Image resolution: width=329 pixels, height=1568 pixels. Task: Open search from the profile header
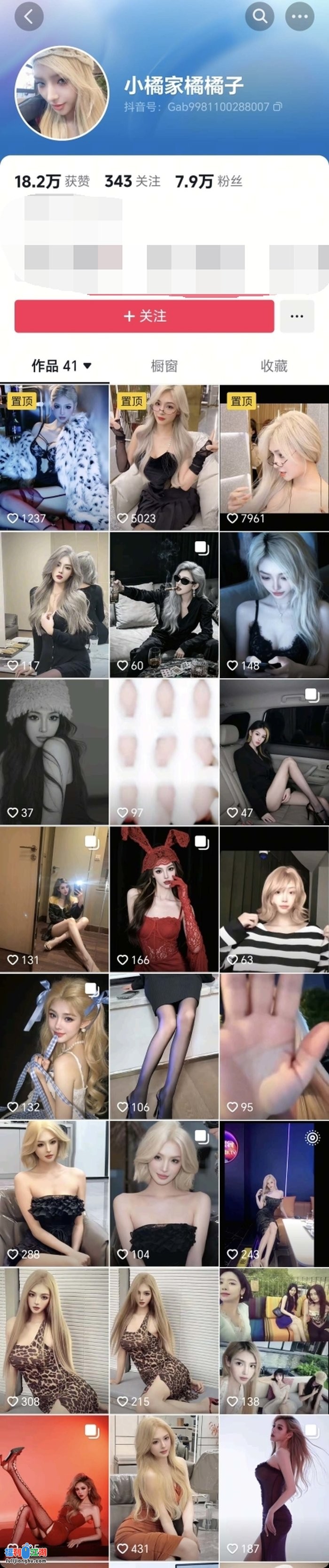pos(259,16)
